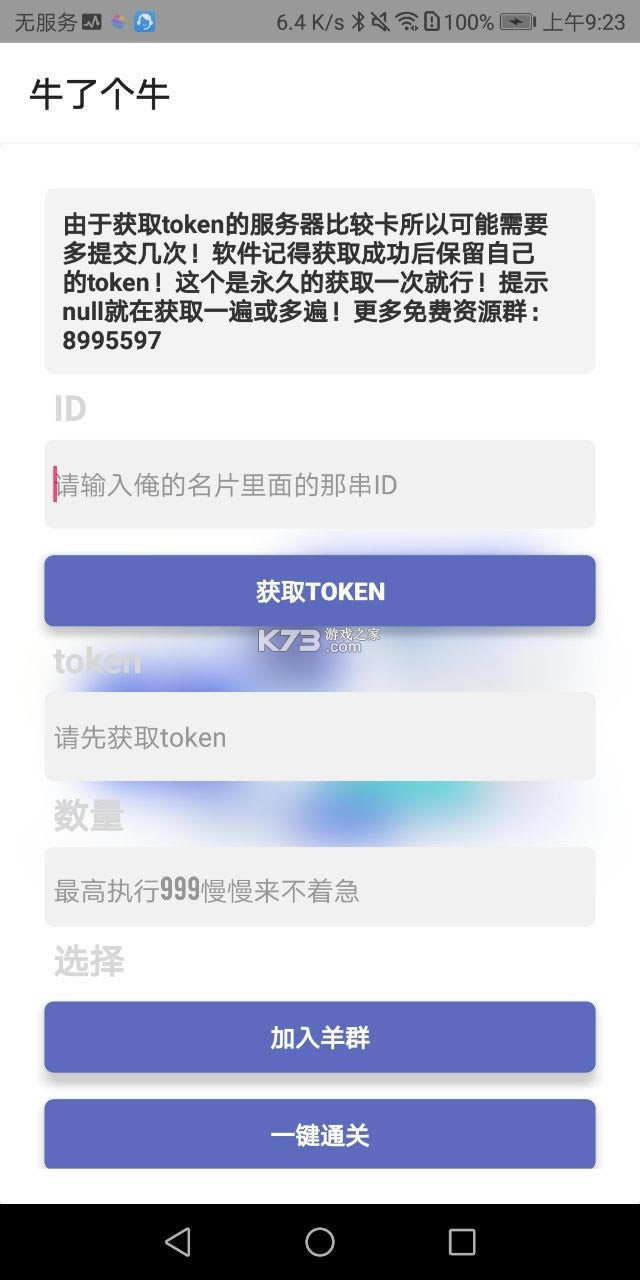Tap the ID input field
Viewport: 640px width, 1280px height.
(x=320, y=485)
